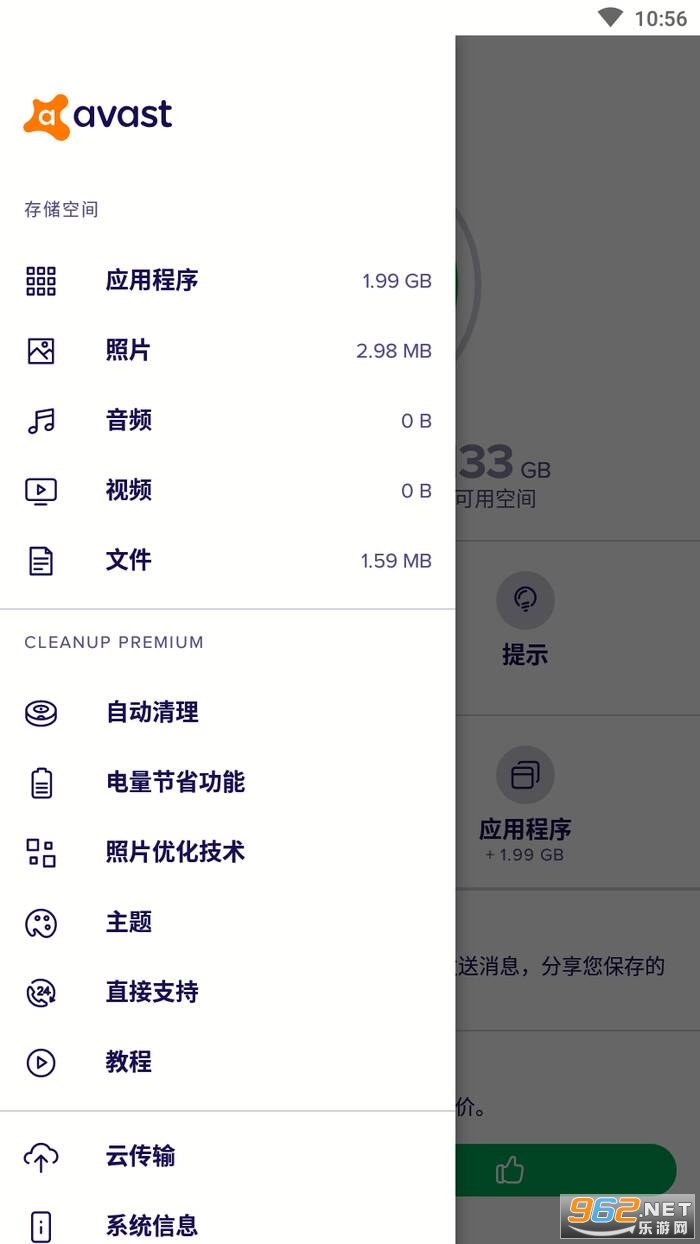This screenshot has height=1244, width=700.
Task: Open 文件 storage row
Action: click(227, 561)
